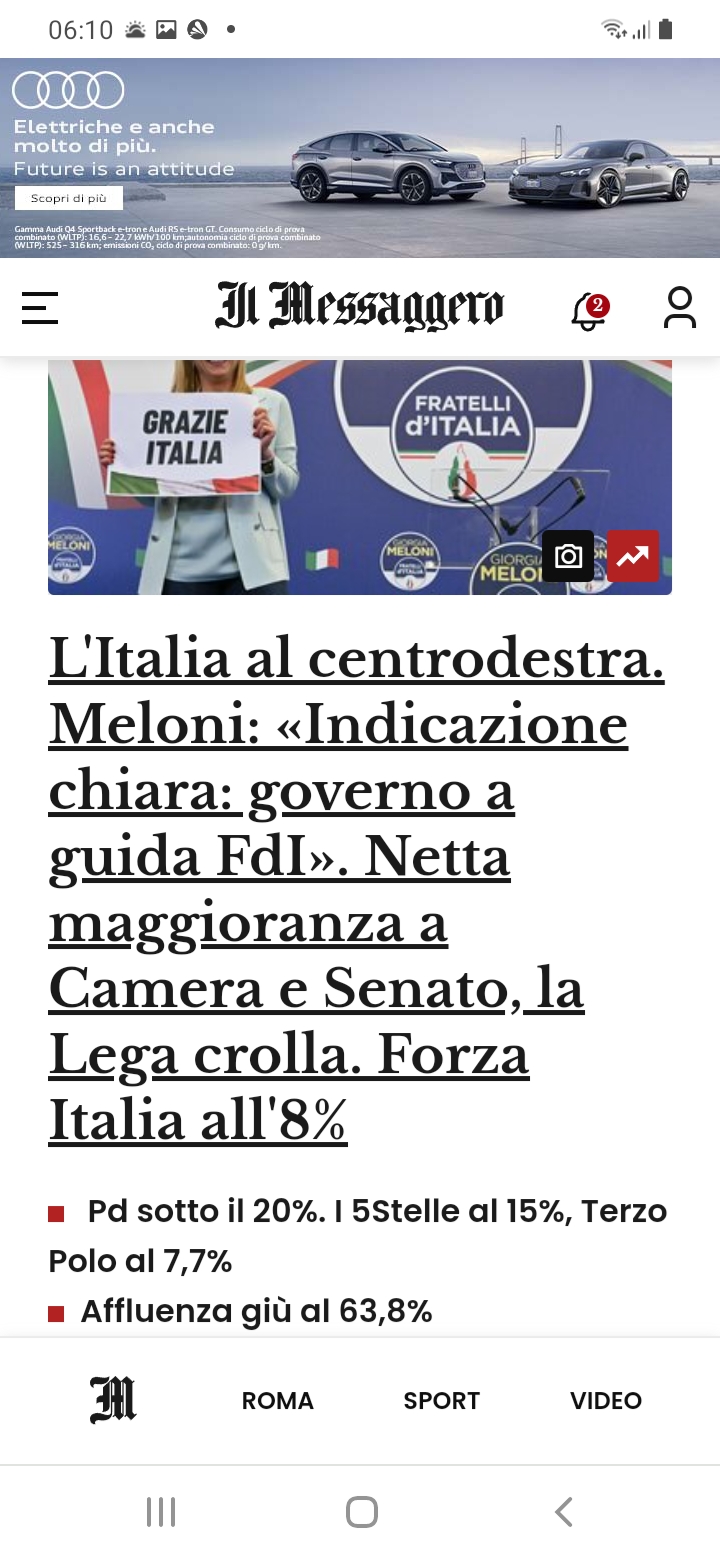Image resolution: width=720 pixels, height=1560 pixels.
Task: Open the Grazie Italia article image
Action: coord(300,478)
